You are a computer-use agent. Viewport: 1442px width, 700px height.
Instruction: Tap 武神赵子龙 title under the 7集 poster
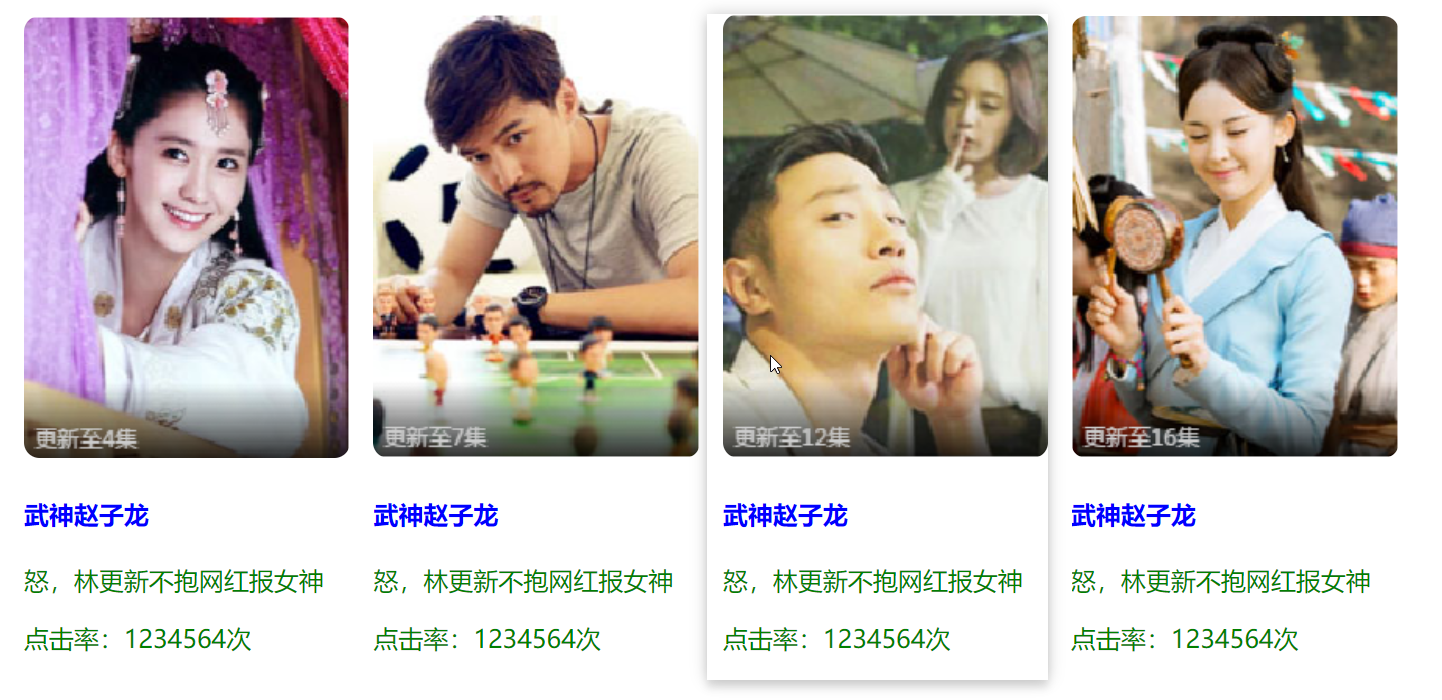pyautogui.click(x=435, y=516)
